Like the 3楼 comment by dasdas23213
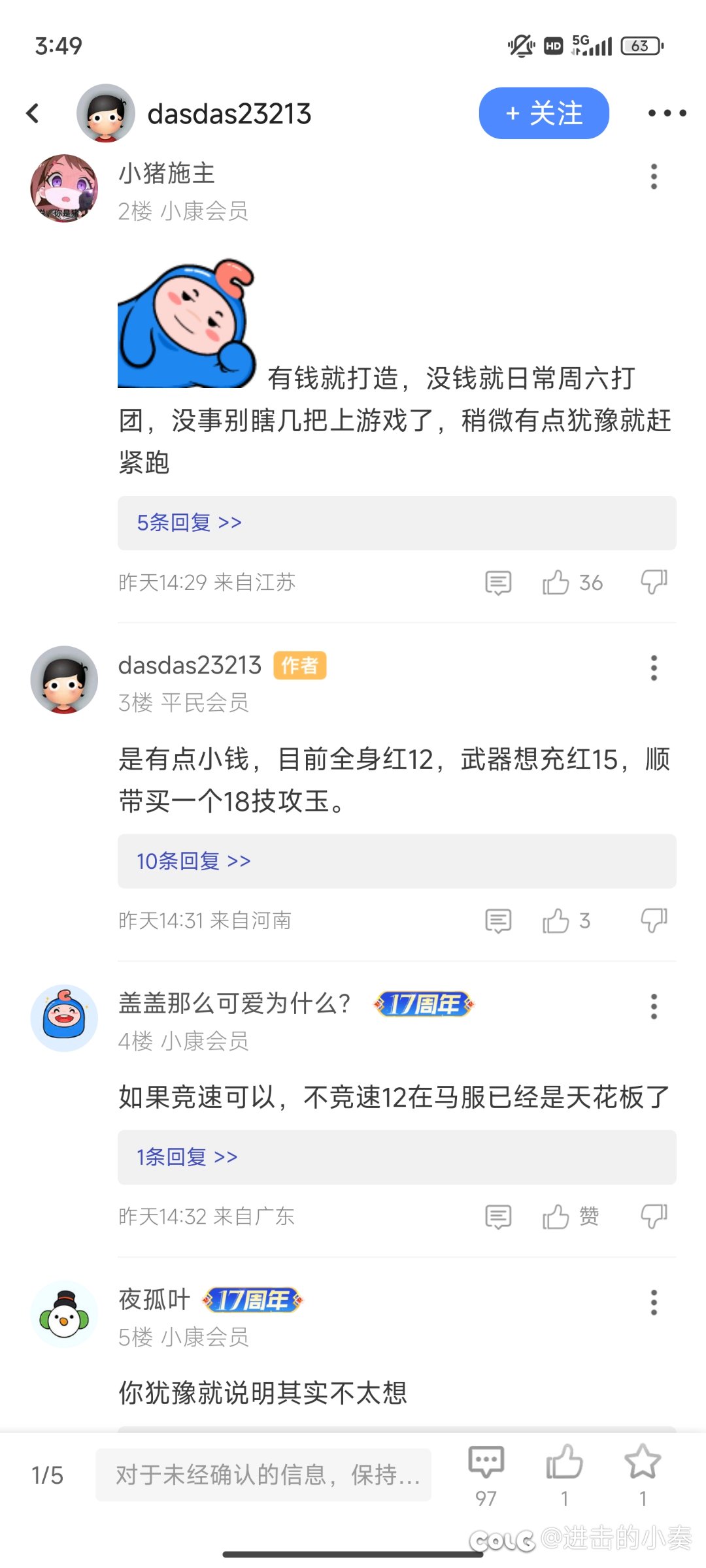Image resolution: width=706 pixels, height=1568 pixels. (566, 921)
